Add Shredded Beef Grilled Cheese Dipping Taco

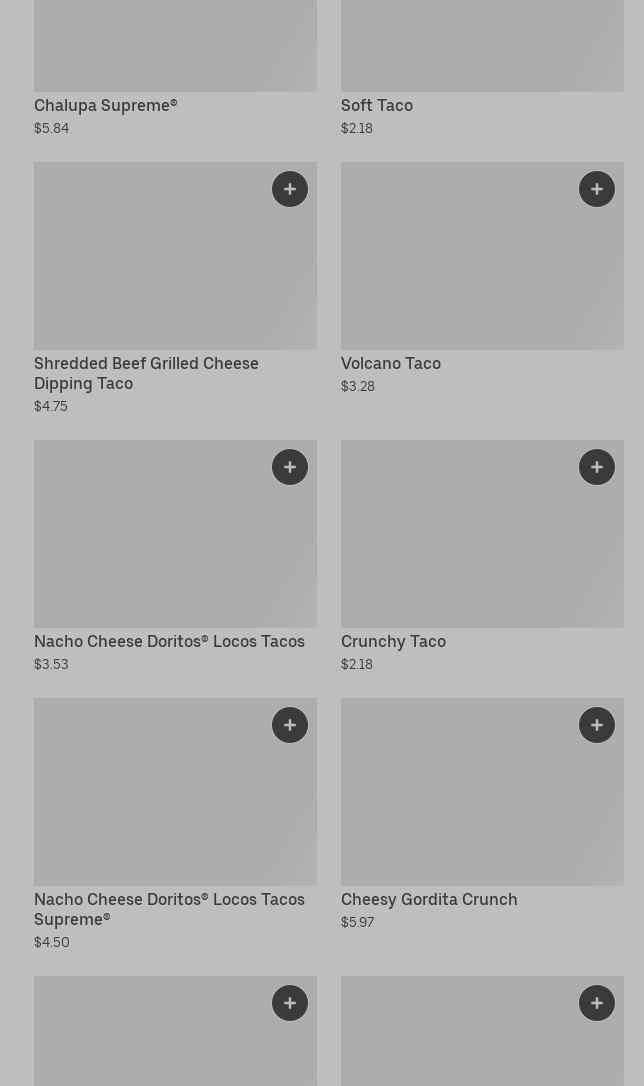(290, 189)
